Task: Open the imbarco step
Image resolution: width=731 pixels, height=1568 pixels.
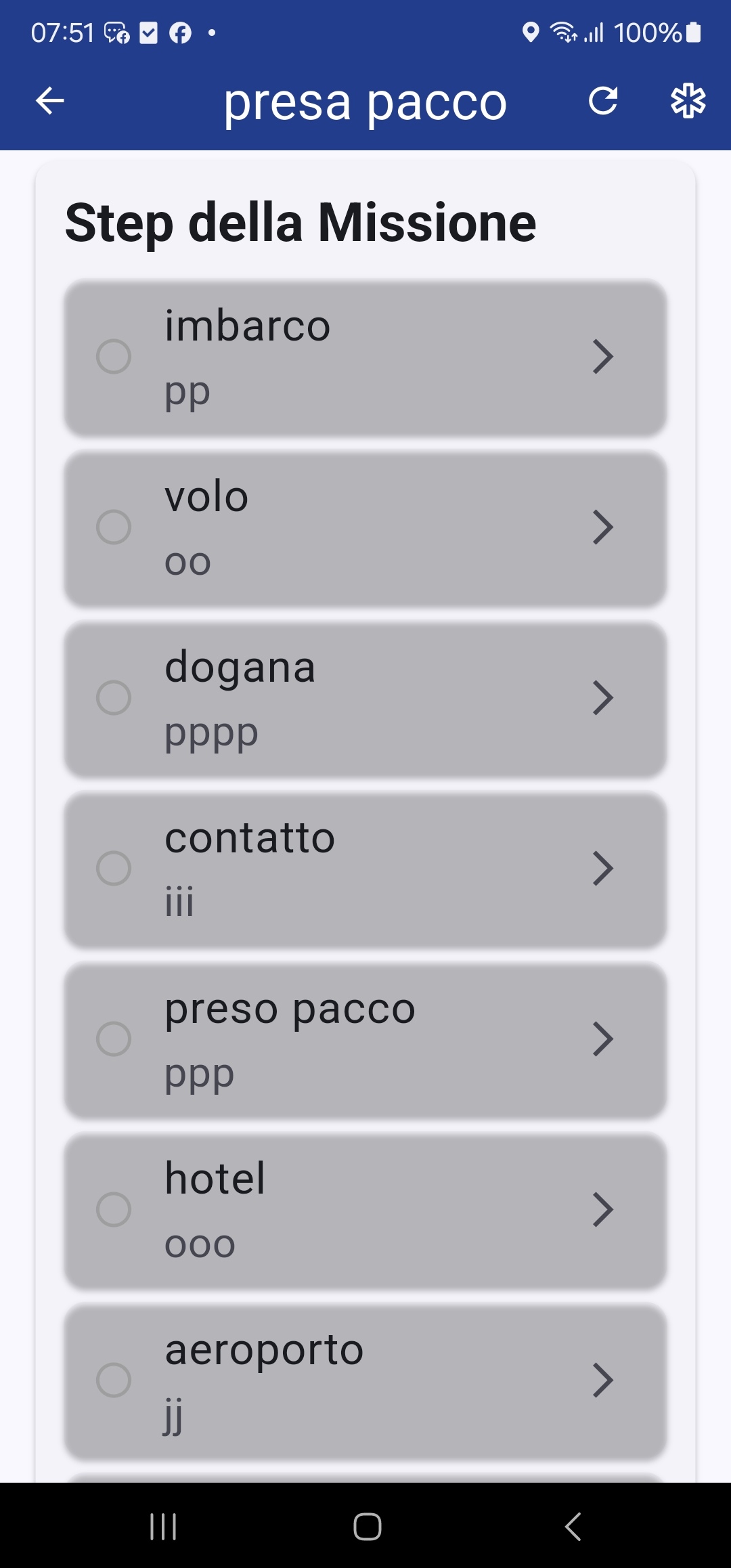Action: pyautogui.click(x=365, y=357)
